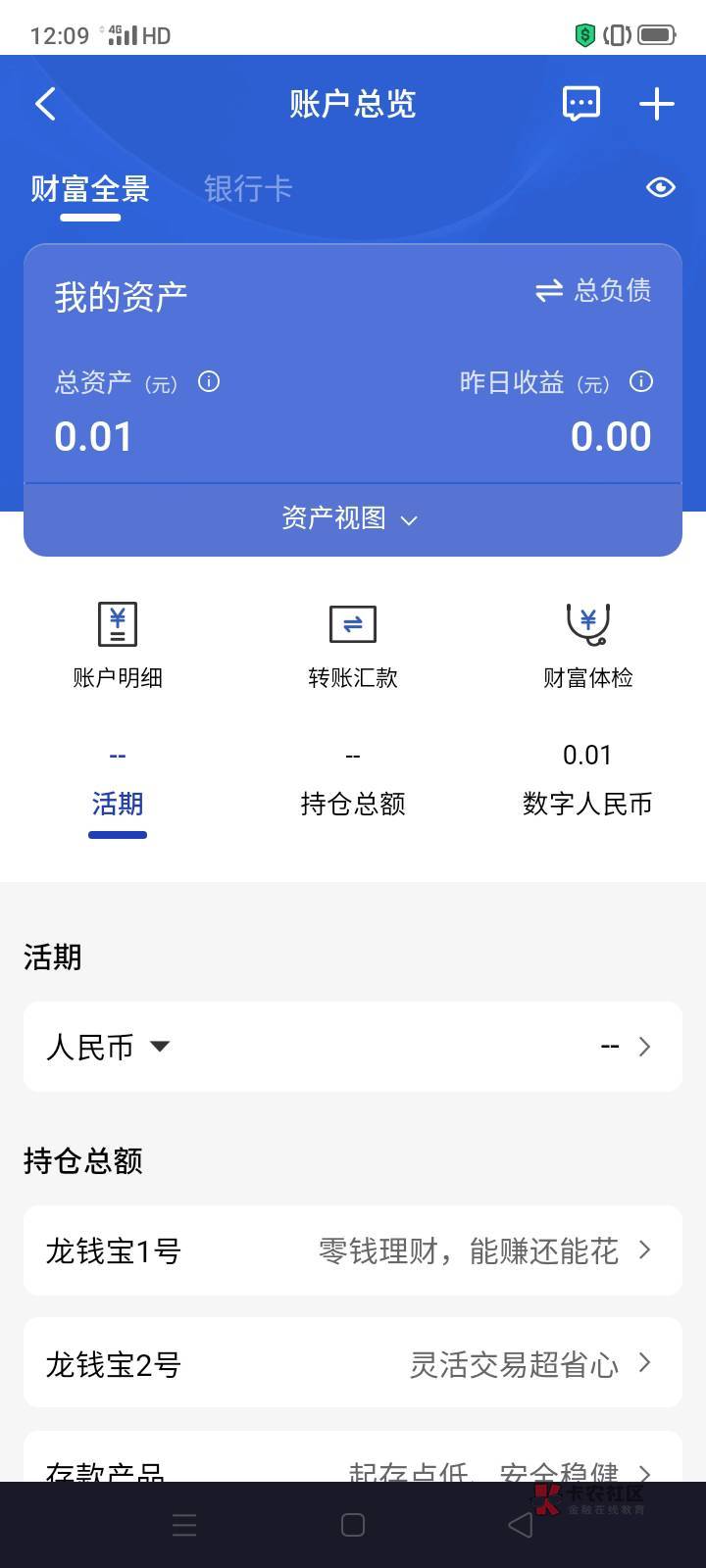Viewport: 706px width, 1568px height.
Task: Open 龙钱宝2号 product
Action: (x=353, y=1363)
